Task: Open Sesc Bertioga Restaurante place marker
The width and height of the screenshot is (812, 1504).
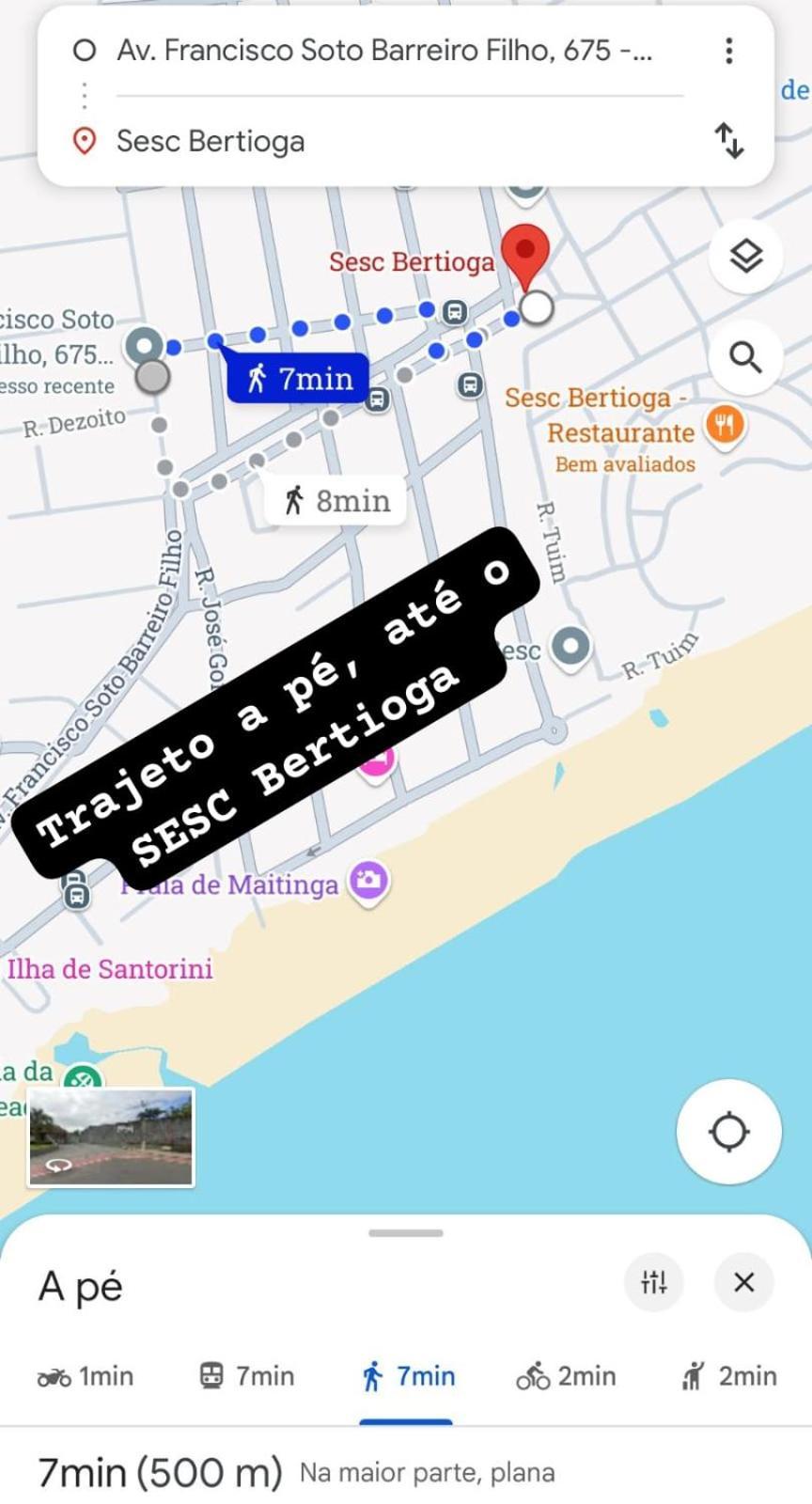Action: 725,425
